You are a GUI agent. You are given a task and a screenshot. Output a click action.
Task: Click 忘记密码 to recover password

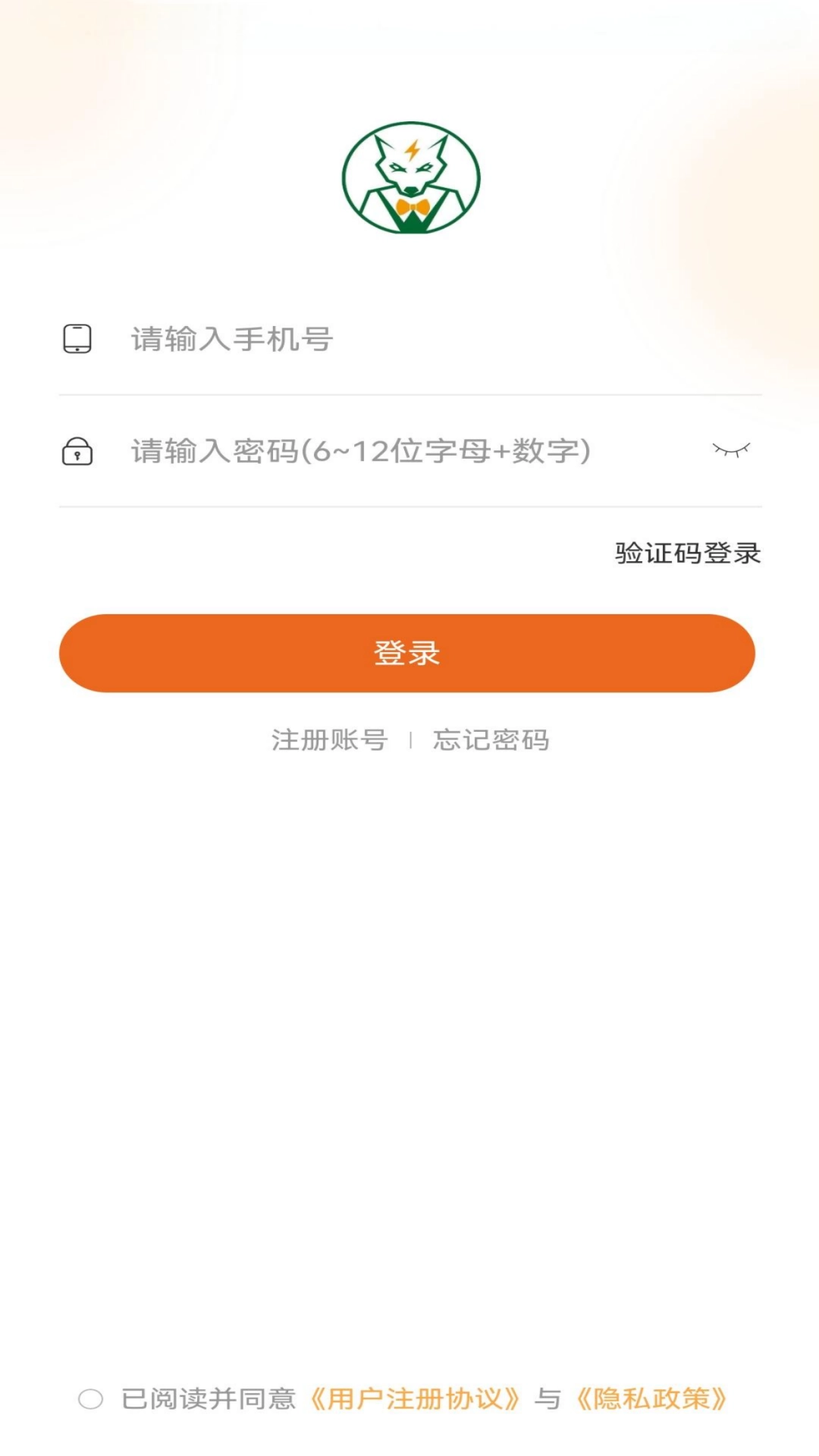[x=493, y=741]
